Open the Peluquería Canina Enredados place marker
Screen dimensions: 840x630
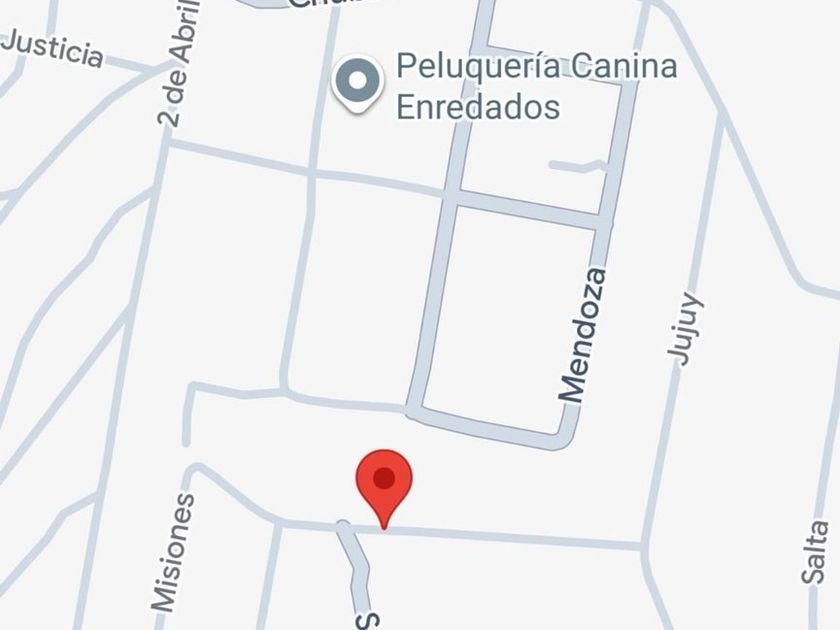point(357,83)
